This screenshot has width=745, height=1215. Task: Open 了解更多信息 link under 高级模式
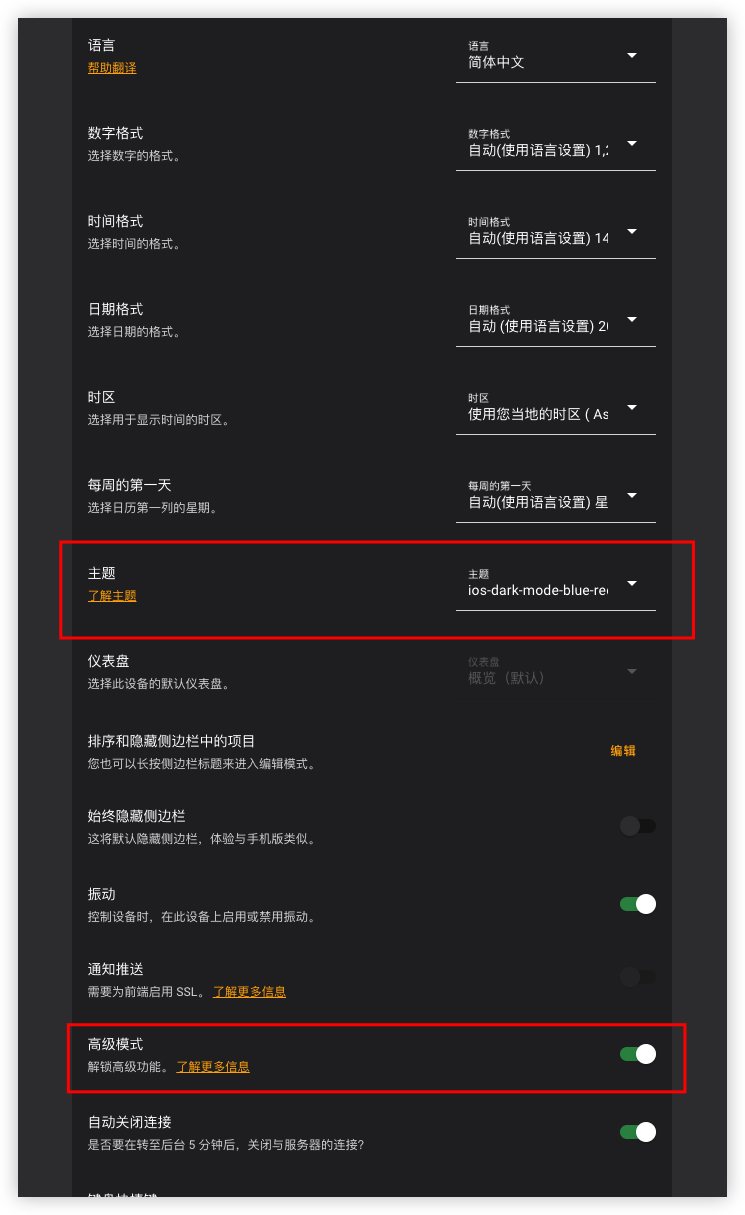(x=213, y=1067)
